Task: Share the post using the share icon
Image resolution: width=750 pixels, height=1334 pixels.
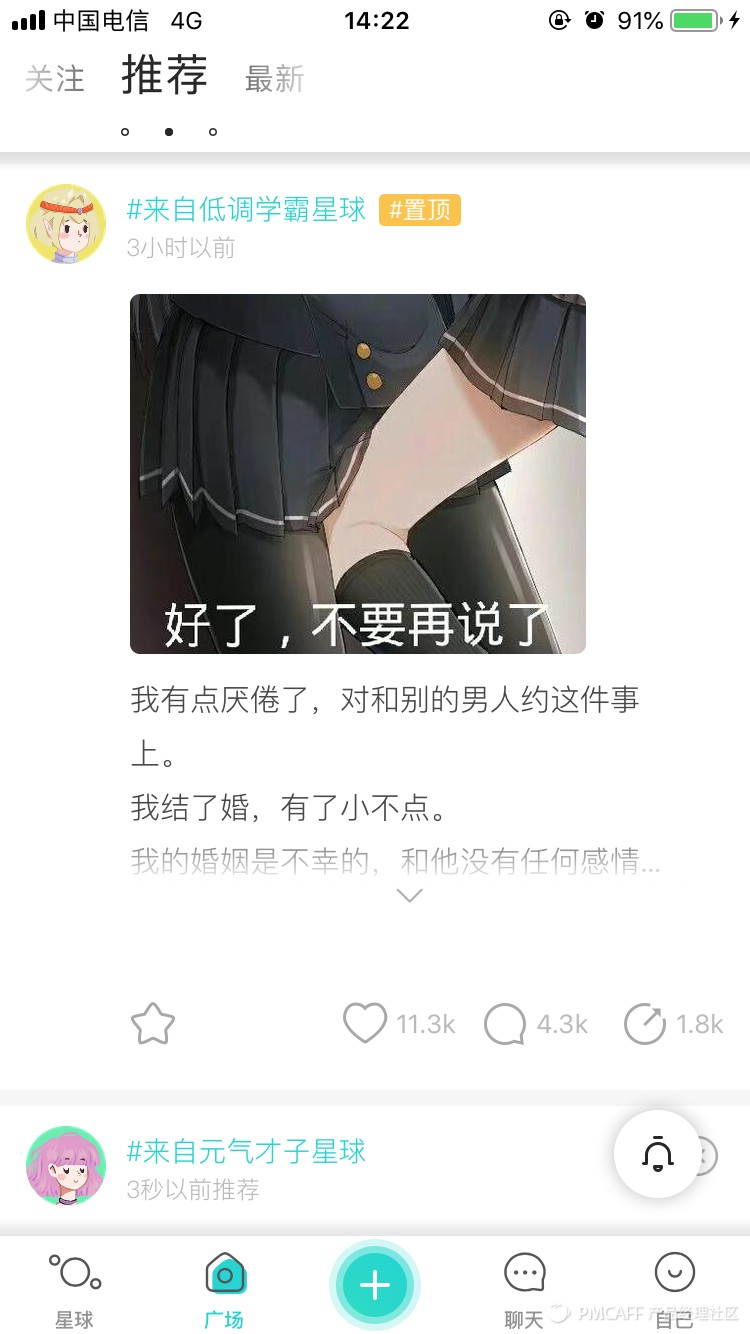Action: point(645,1024)
